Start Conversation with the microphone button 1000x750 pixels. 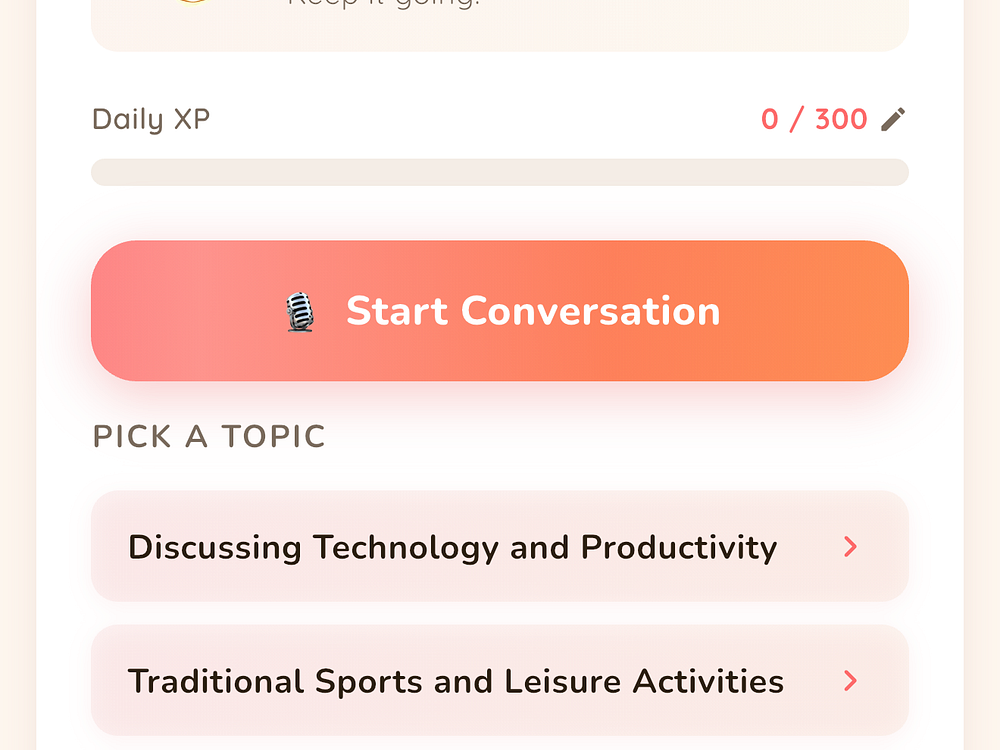click(x=500, y=311)
